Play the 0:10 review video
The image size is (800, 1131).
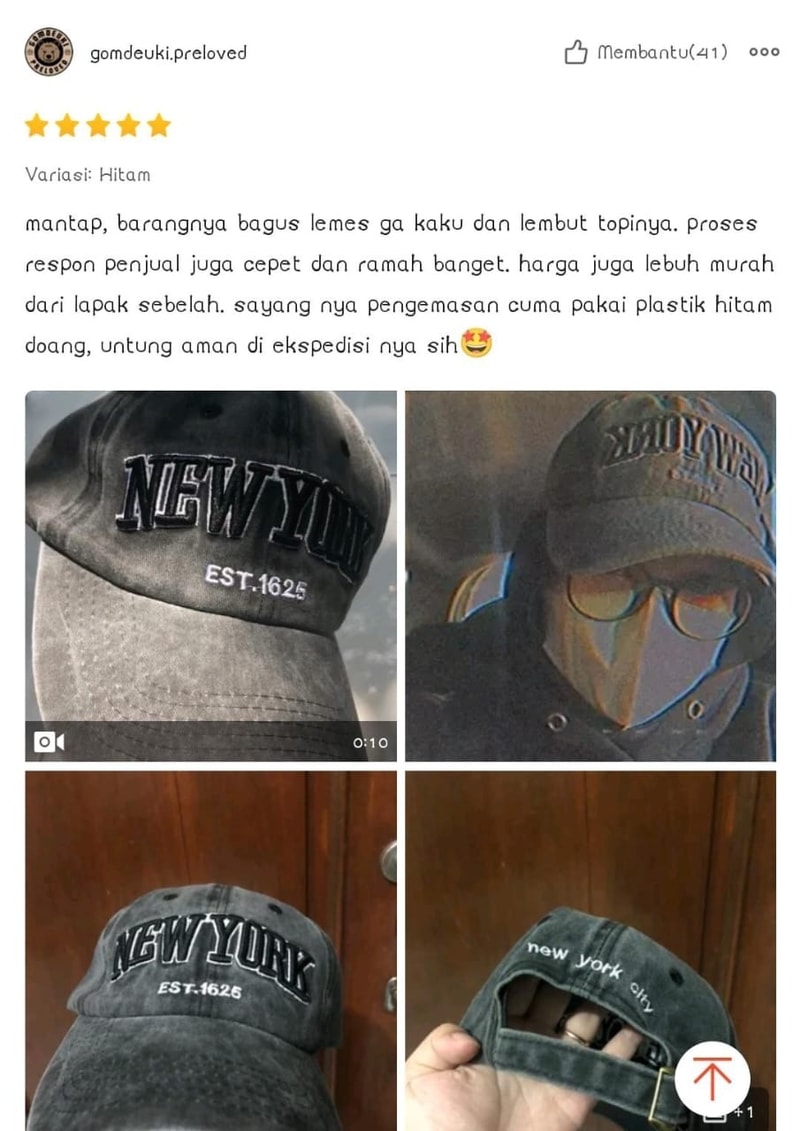(x=210, y=575)
